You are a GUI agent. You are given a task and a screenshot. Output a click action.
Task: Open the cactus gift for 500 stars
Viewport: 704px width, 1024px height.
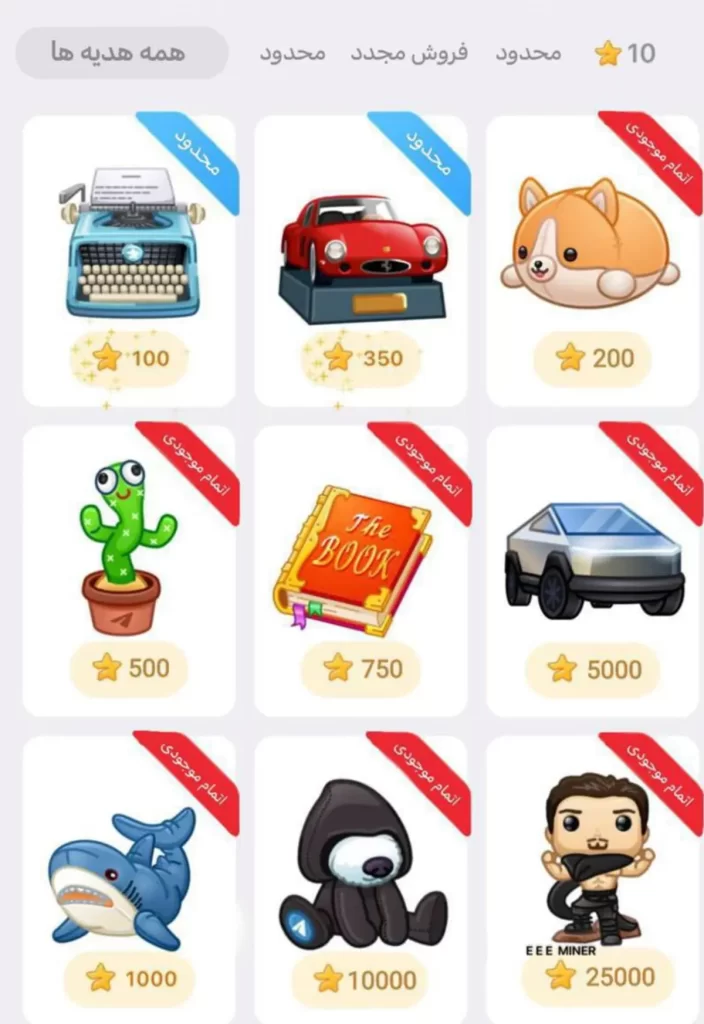[129, 570]
